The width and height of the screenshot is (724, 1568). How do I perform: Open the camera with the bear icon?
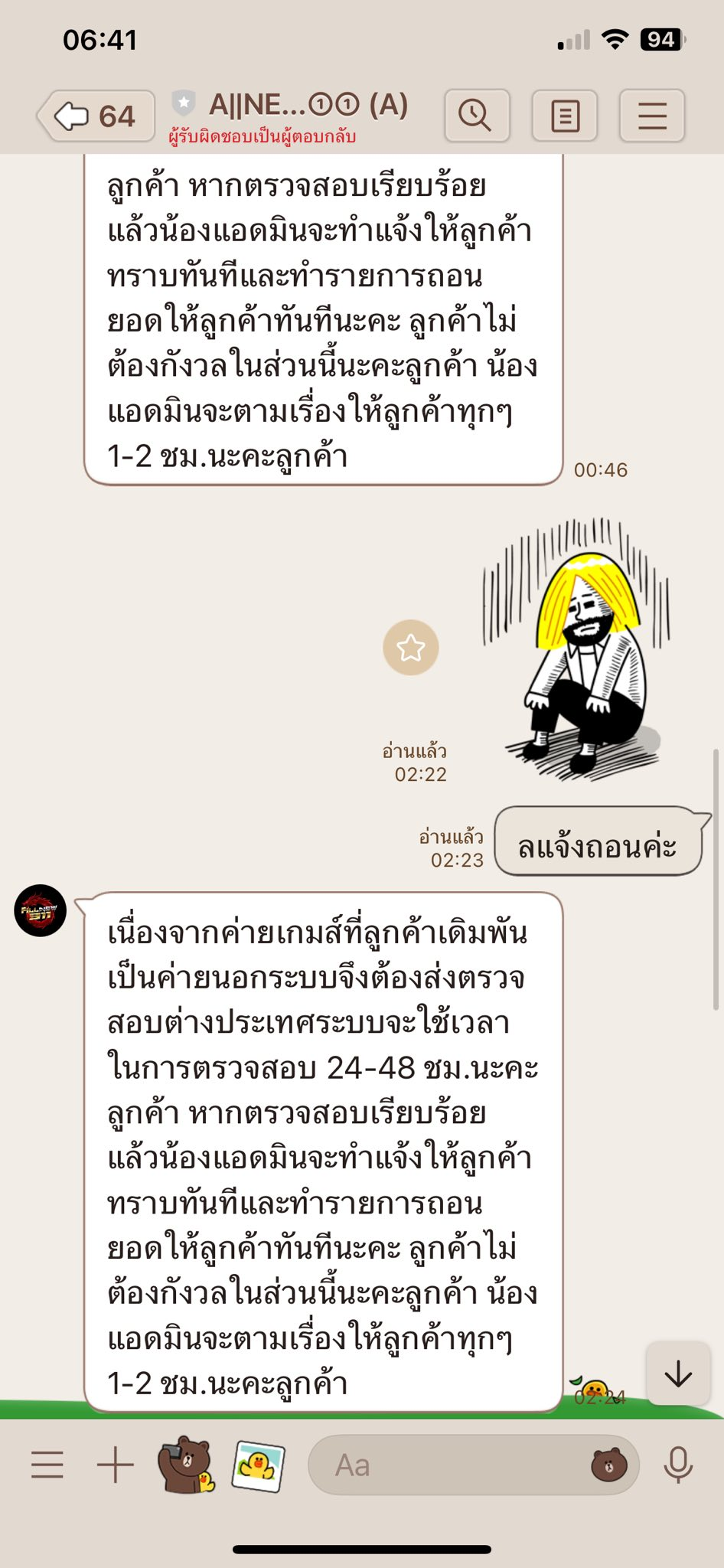(x=186, y=1465)
